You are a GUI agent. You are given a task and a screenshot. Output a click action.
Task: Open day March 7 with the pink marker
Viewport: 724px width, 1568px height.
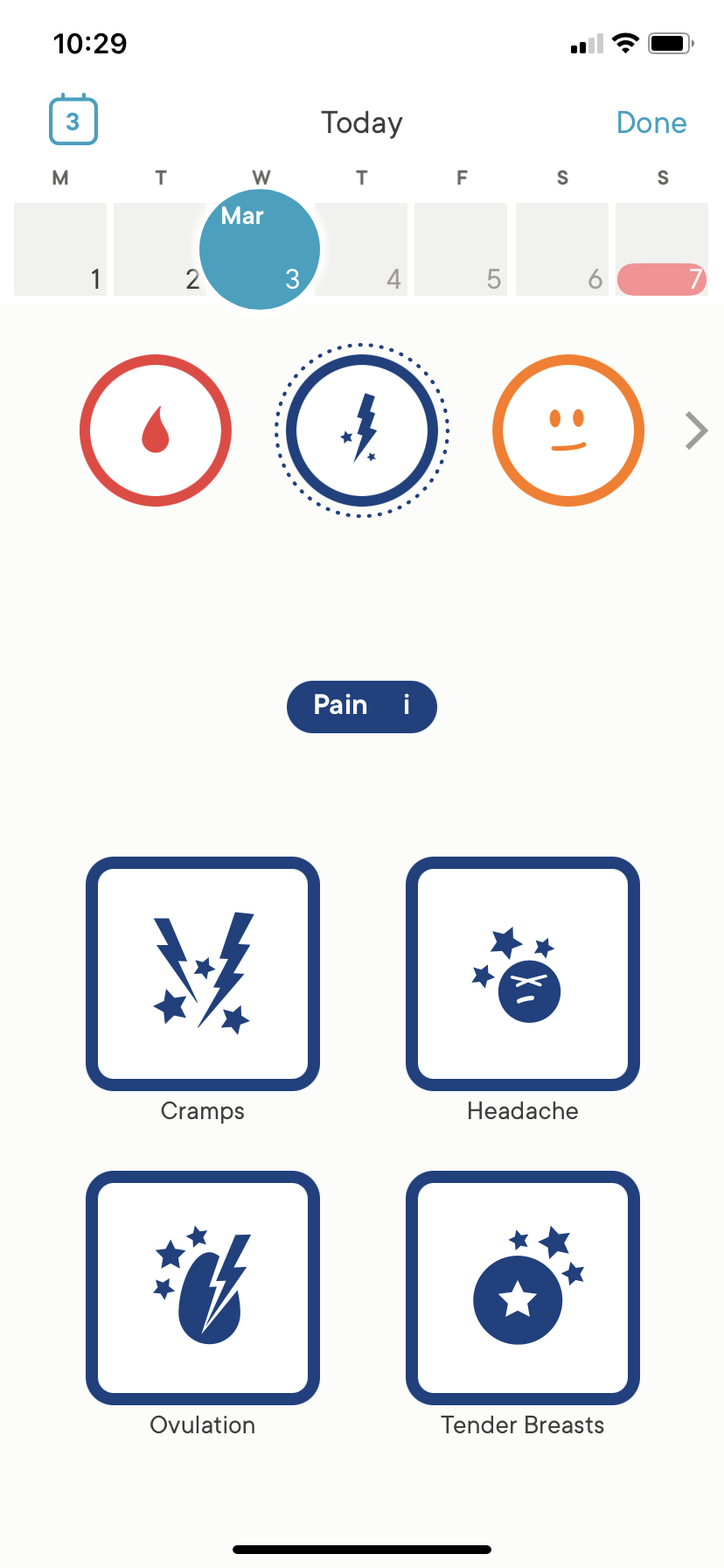[662, 249]
